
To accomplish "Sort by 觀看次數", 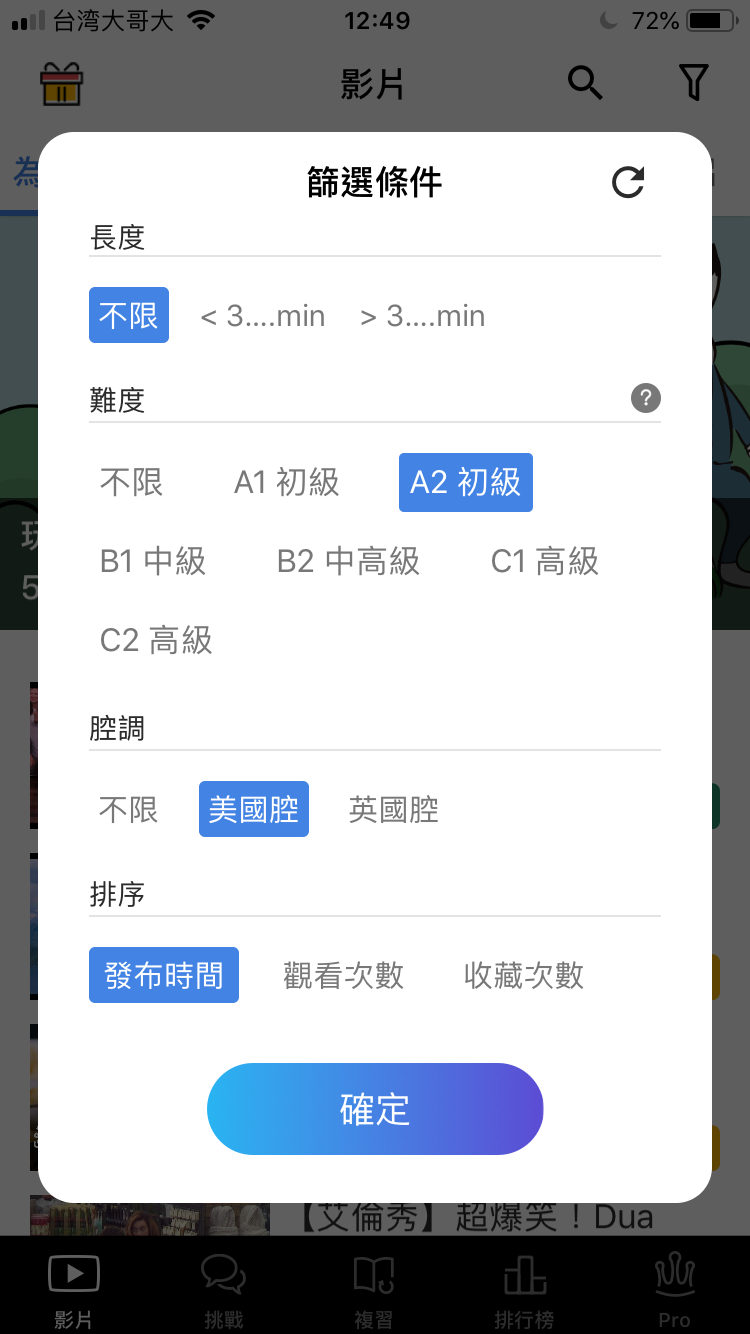I will click(x=344, y=975).
